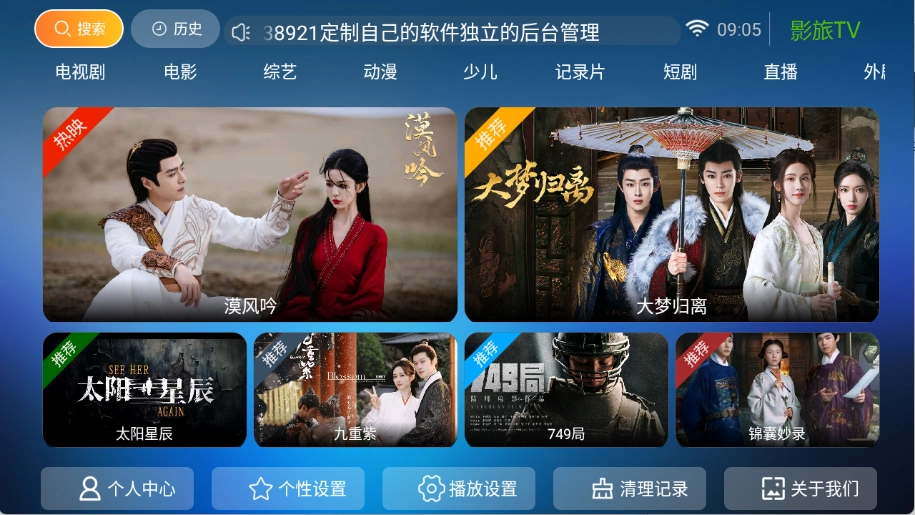Select the 短剧 tab
Screen dimensions: 915x515
tap(680, 72)
